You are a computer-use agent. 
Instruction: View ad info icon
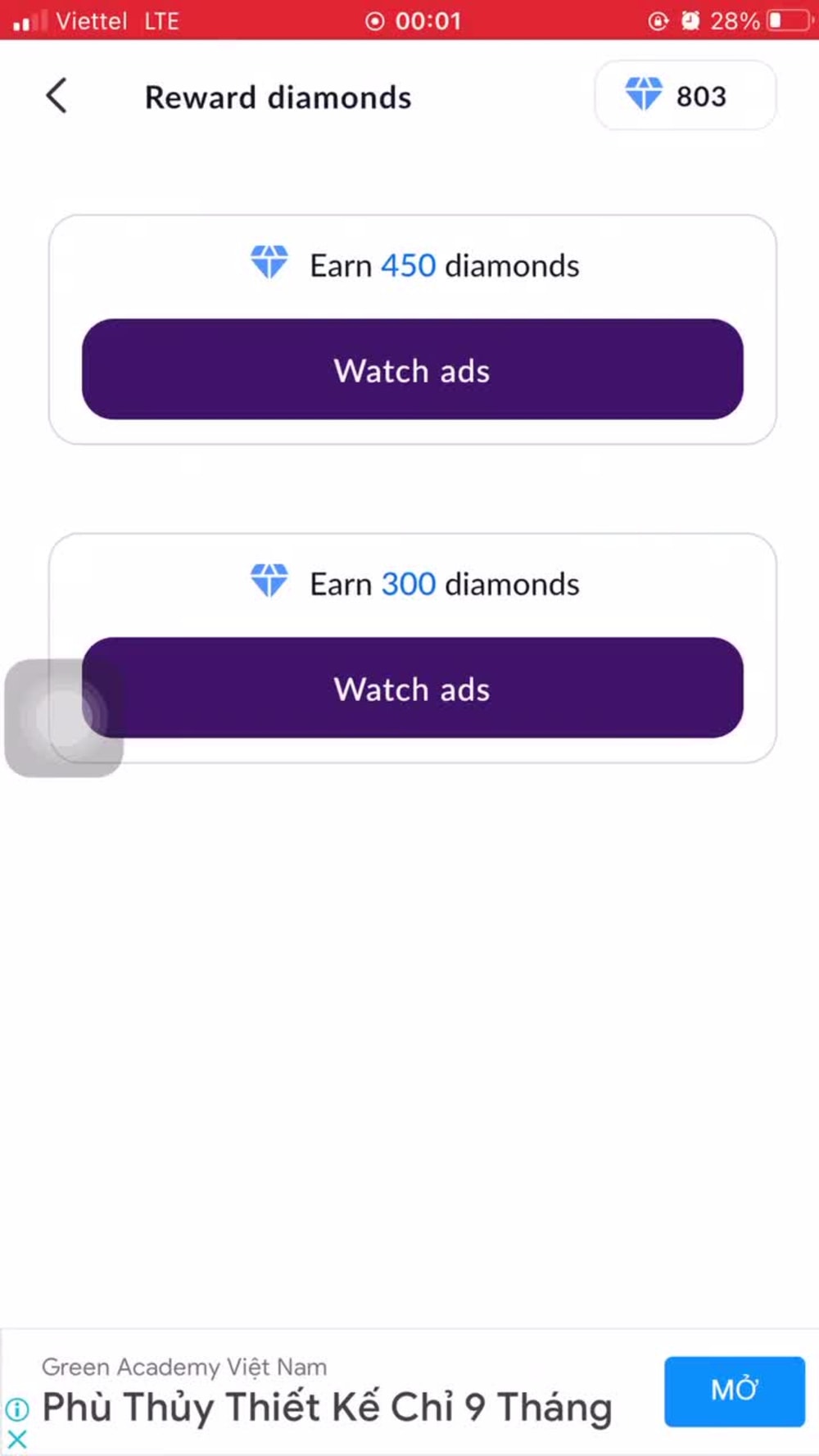pos(16,1409)
